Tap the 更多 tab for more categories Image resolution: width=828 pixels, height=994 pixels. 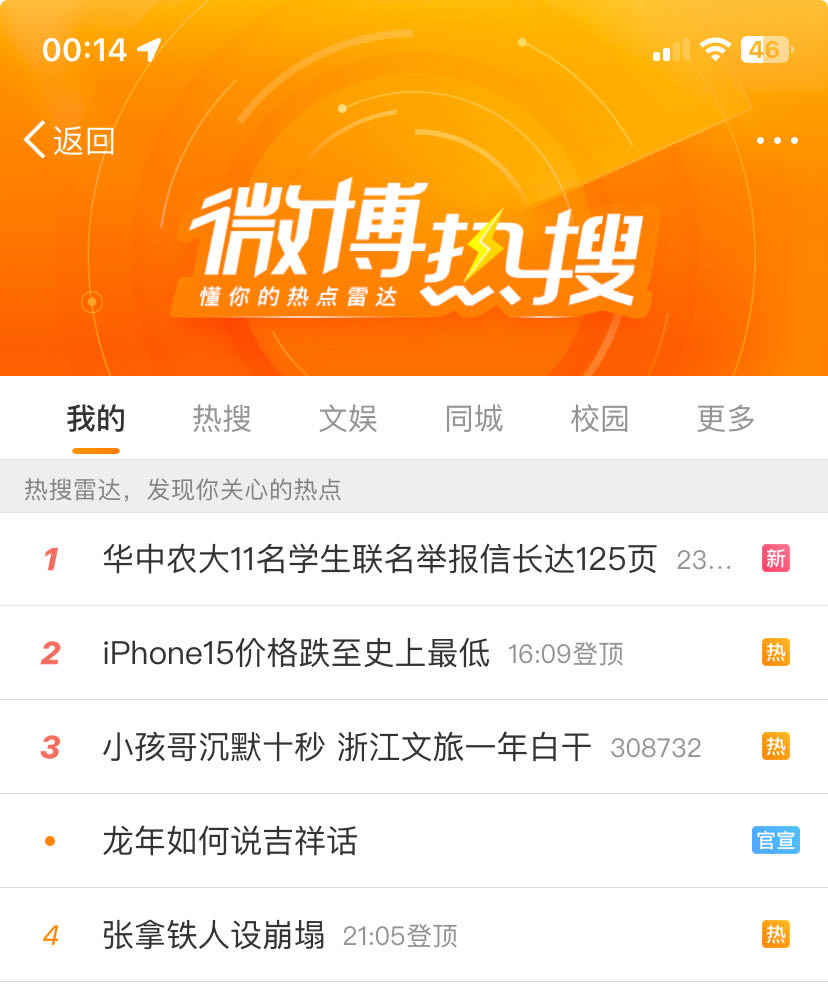pos(726,418)
